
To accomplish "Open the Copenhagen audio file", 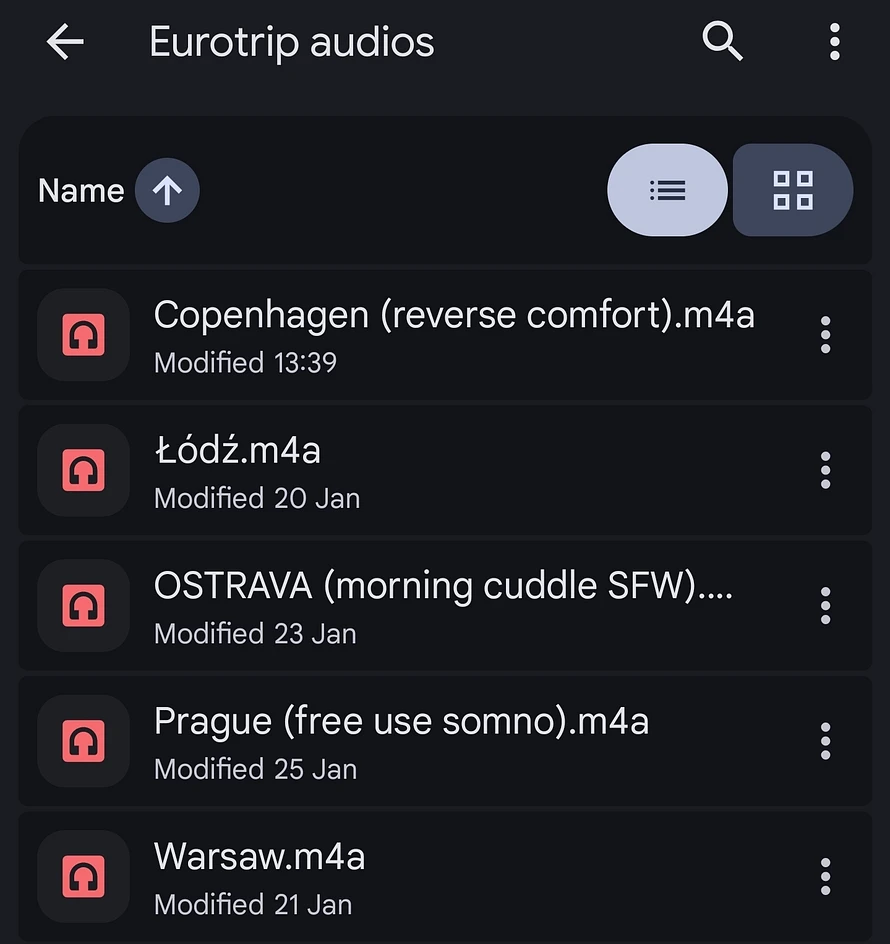I will click(x=453, y=334).
